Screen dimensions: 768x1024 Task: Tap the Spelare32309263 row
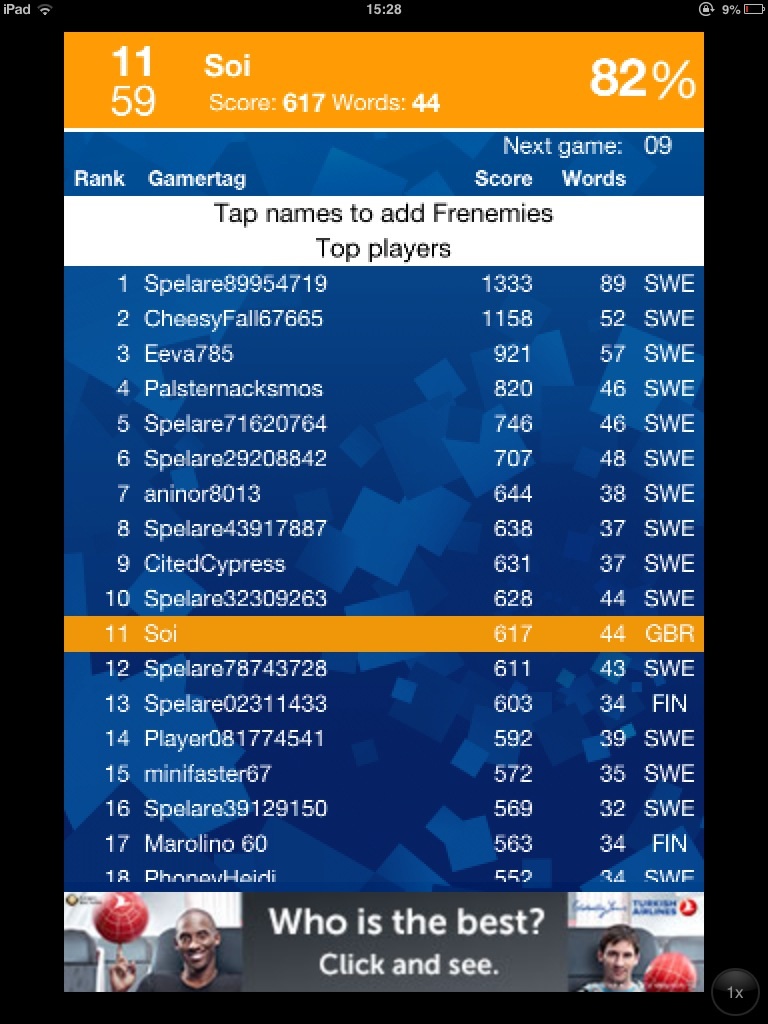click(235, 599)
